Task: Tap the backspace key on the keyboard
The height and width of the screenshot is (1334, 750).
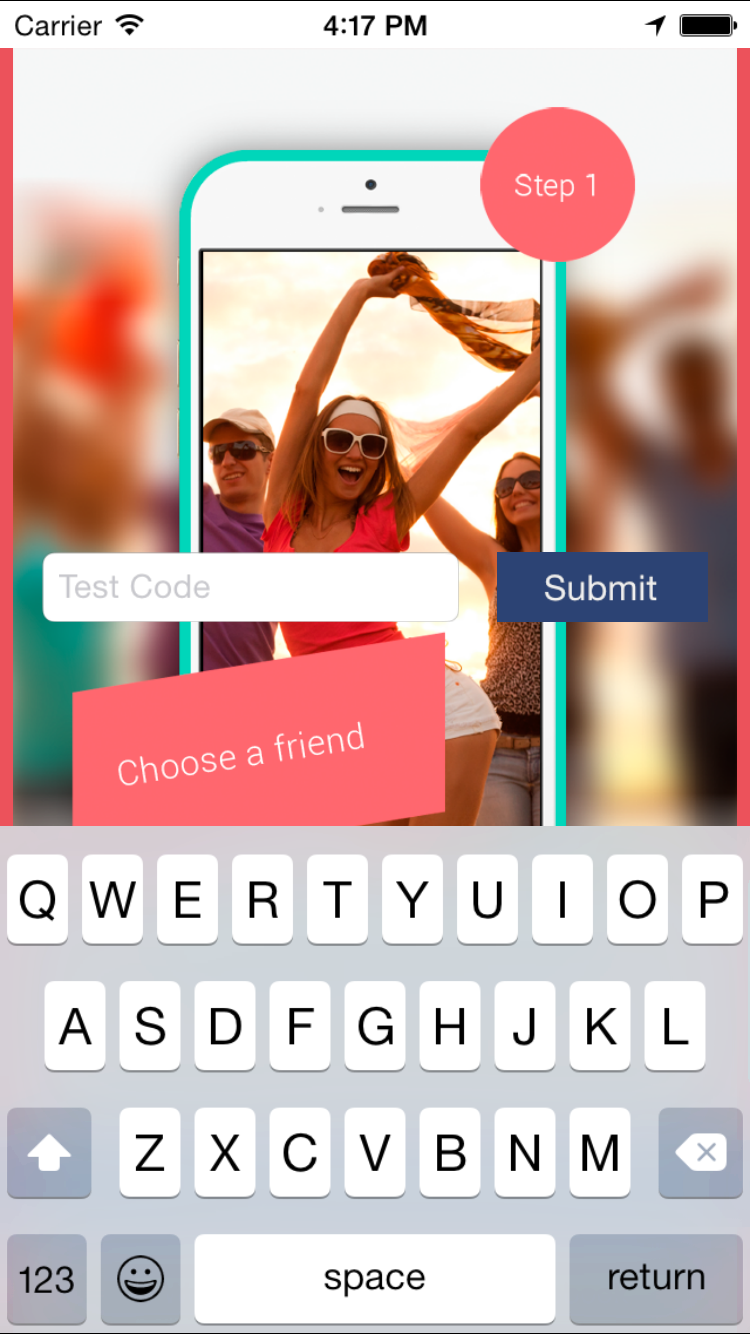Action: pos(700,1153)
